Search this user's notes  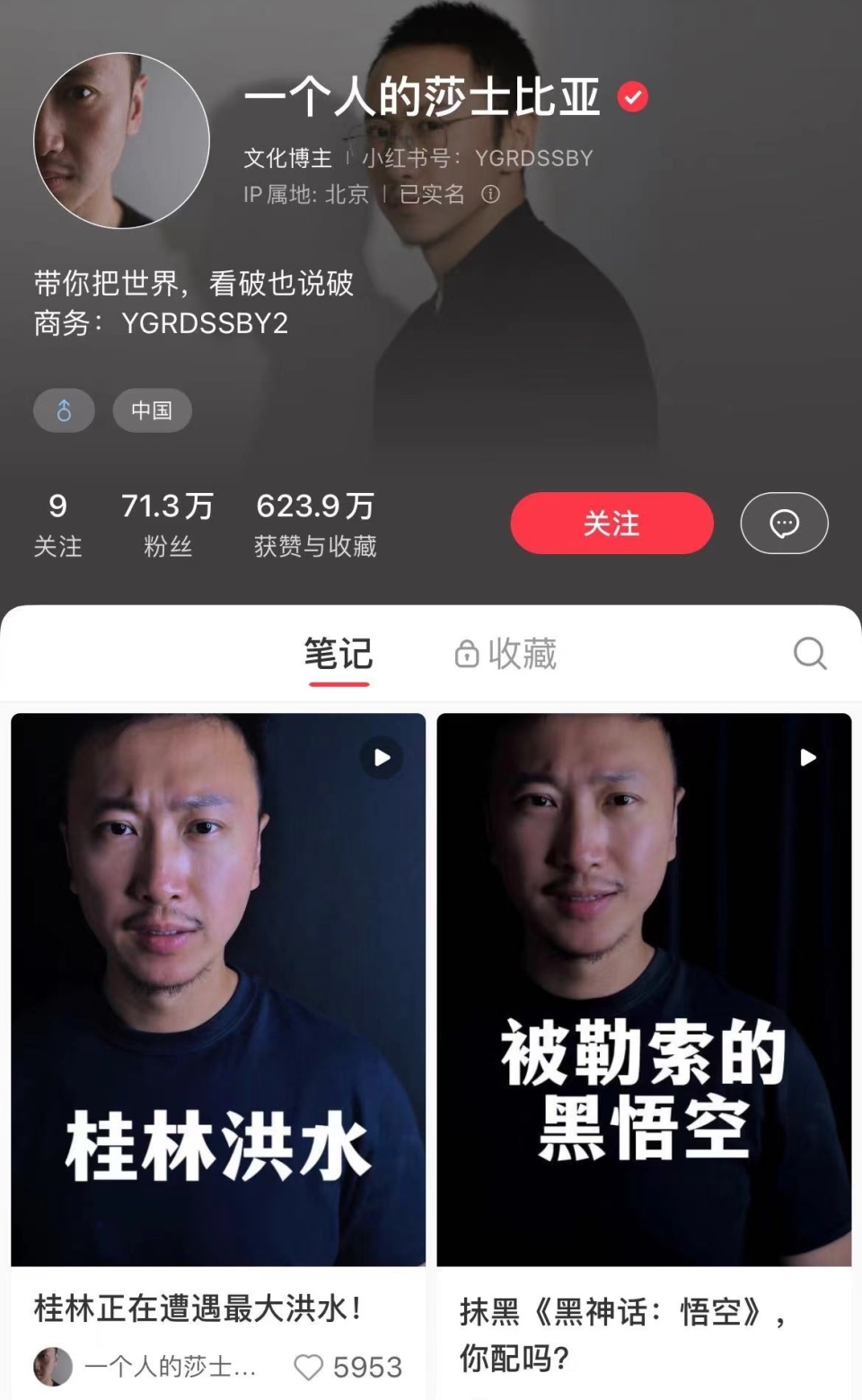click(810, 654)
